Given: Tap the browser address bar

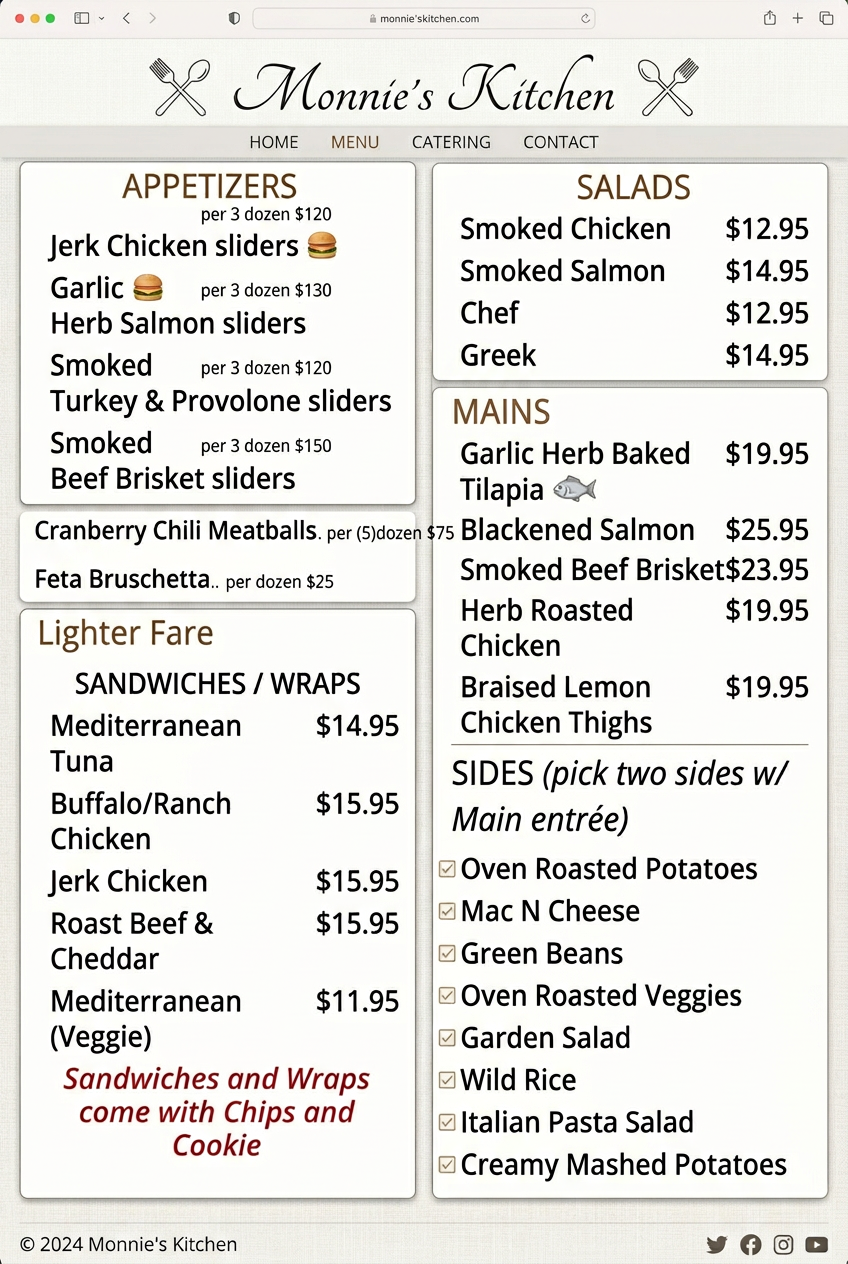Looking at the screenshot, I should point(424,18).
